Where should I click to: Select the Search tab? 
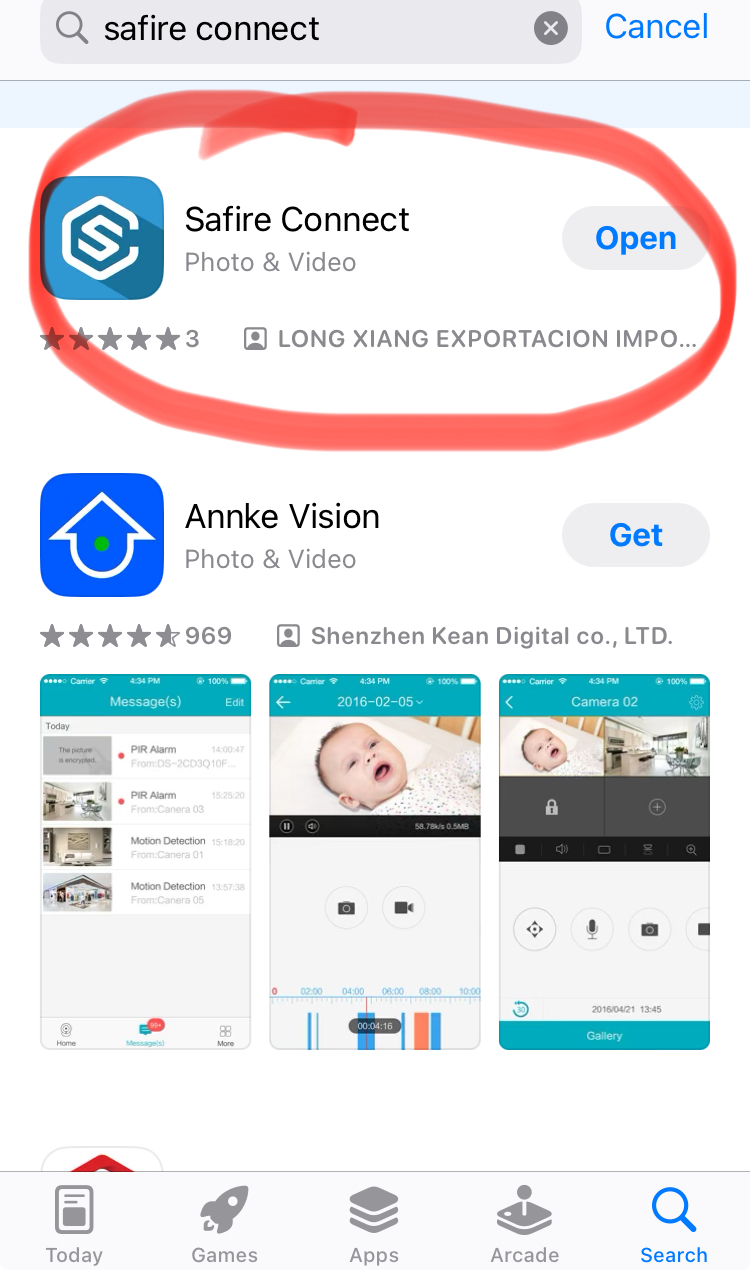click(673, 1225)
